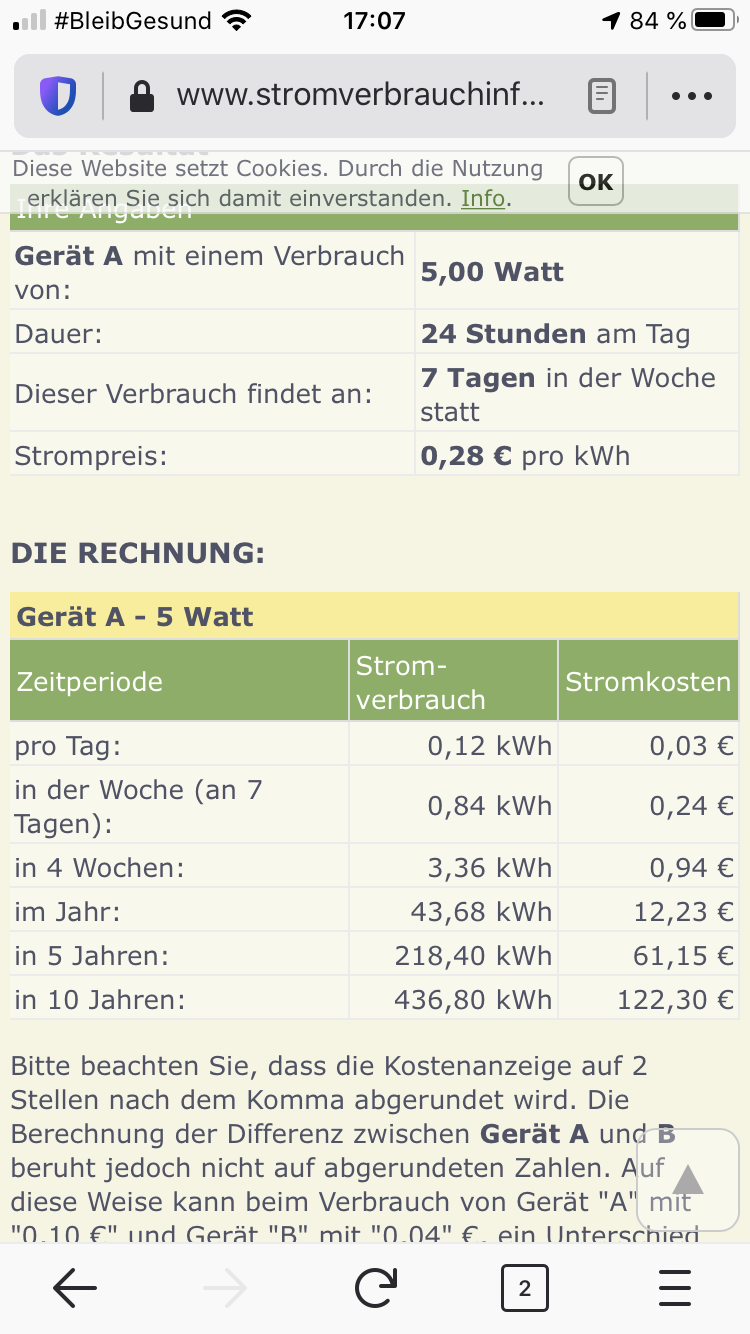Enable reader view for this page

tap(601, 96)
